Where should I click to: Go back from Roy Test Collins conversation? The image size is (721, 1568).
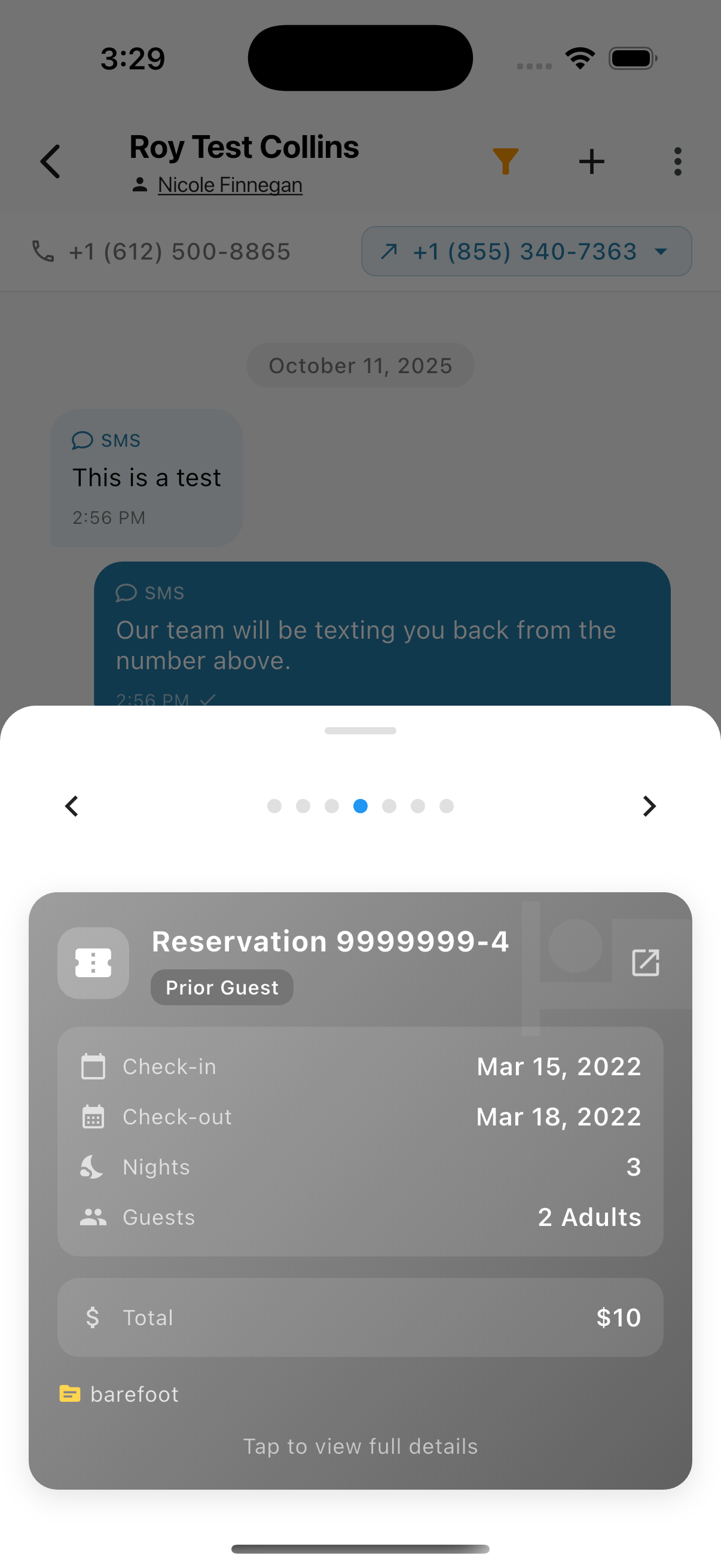click(50, 161)
